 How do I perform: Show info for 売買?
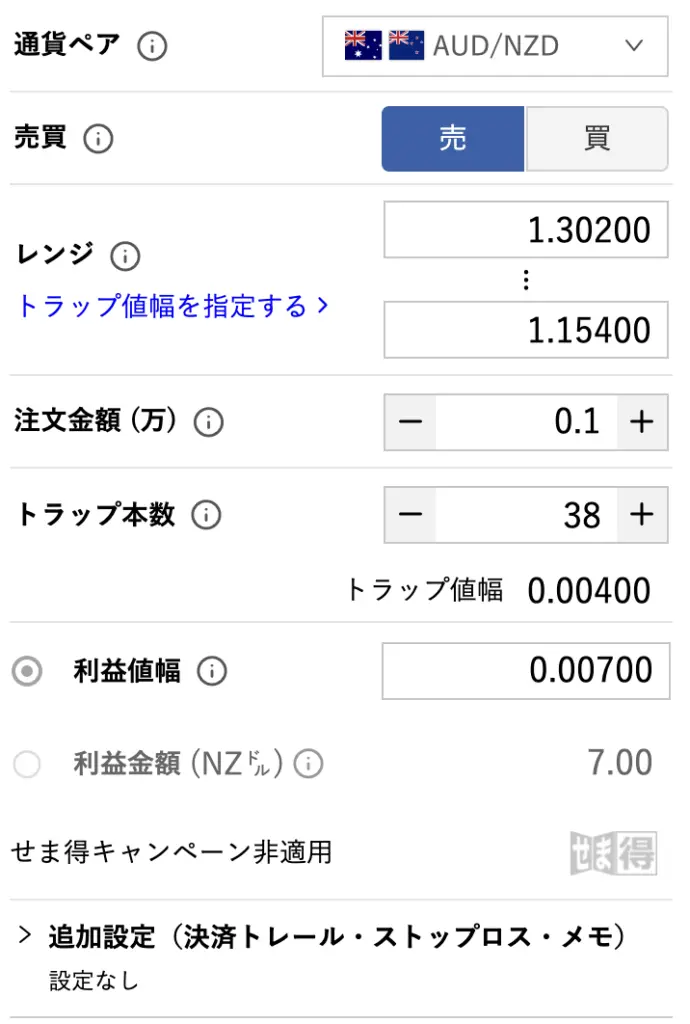pyautogui.click(x=98, y=139)
